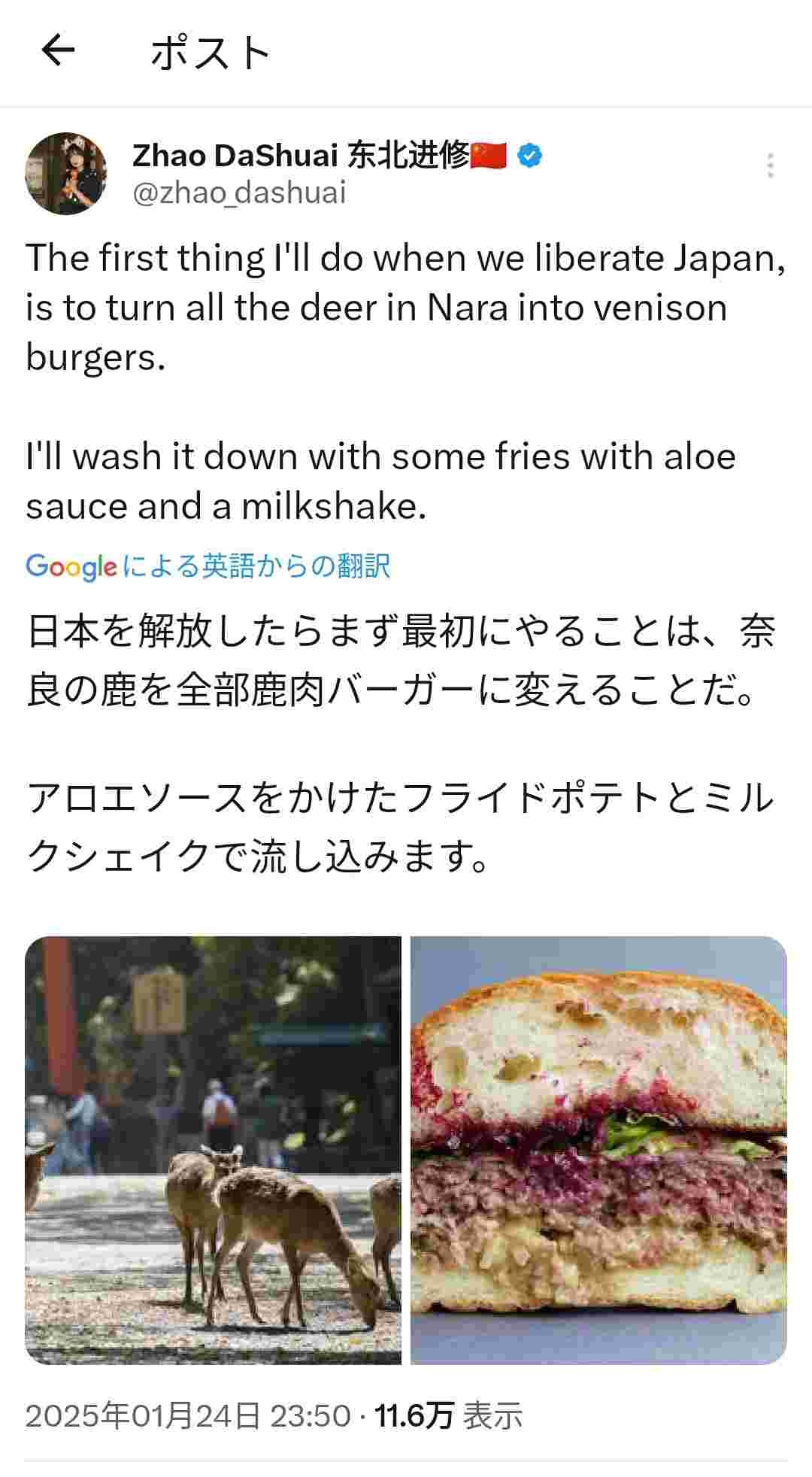This screenshot has height=1477, width=812.
Task: Go back using the arrow icon
Action: pyautogui.click(x=58, y=52)
